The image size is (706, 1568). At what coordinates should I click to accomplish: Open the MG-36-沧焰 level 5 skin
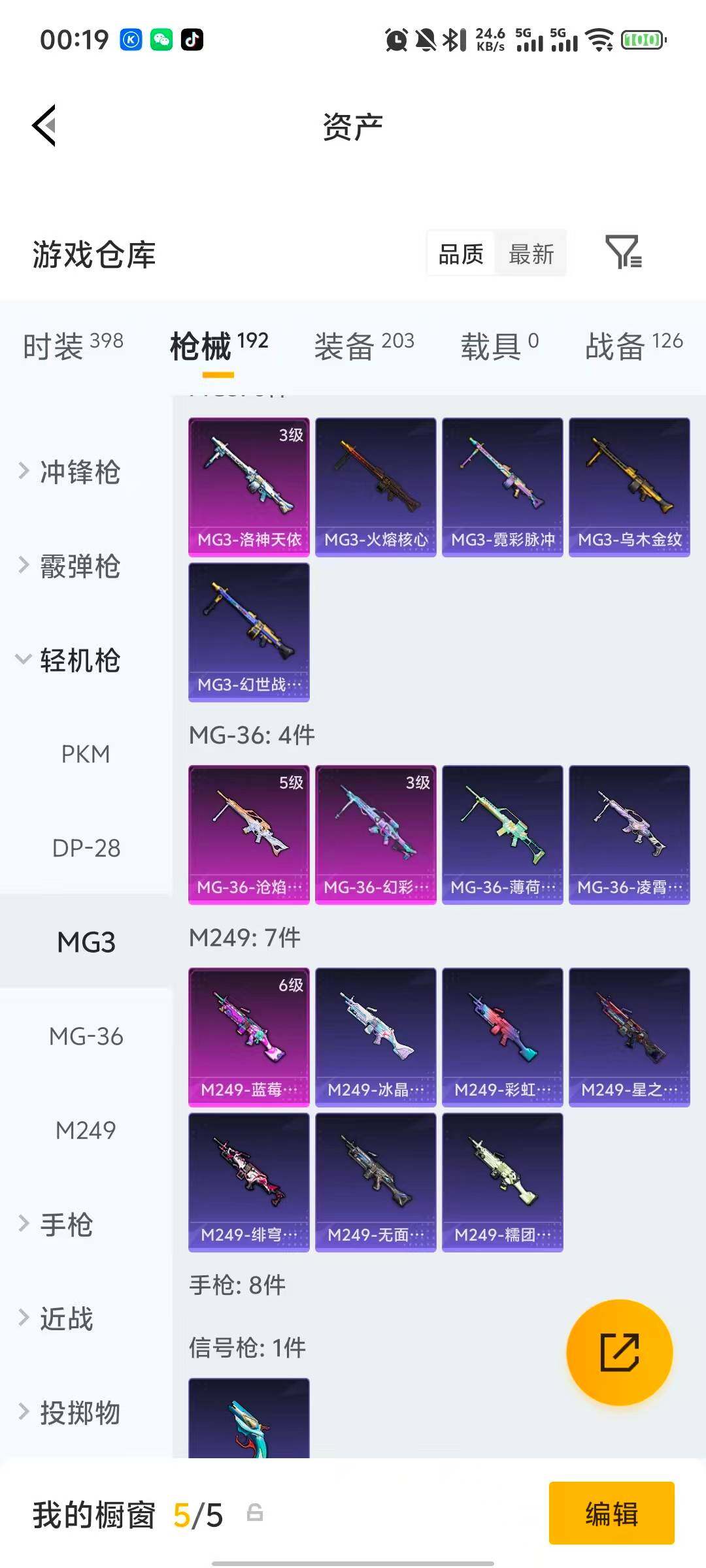[x=248, y=834]
